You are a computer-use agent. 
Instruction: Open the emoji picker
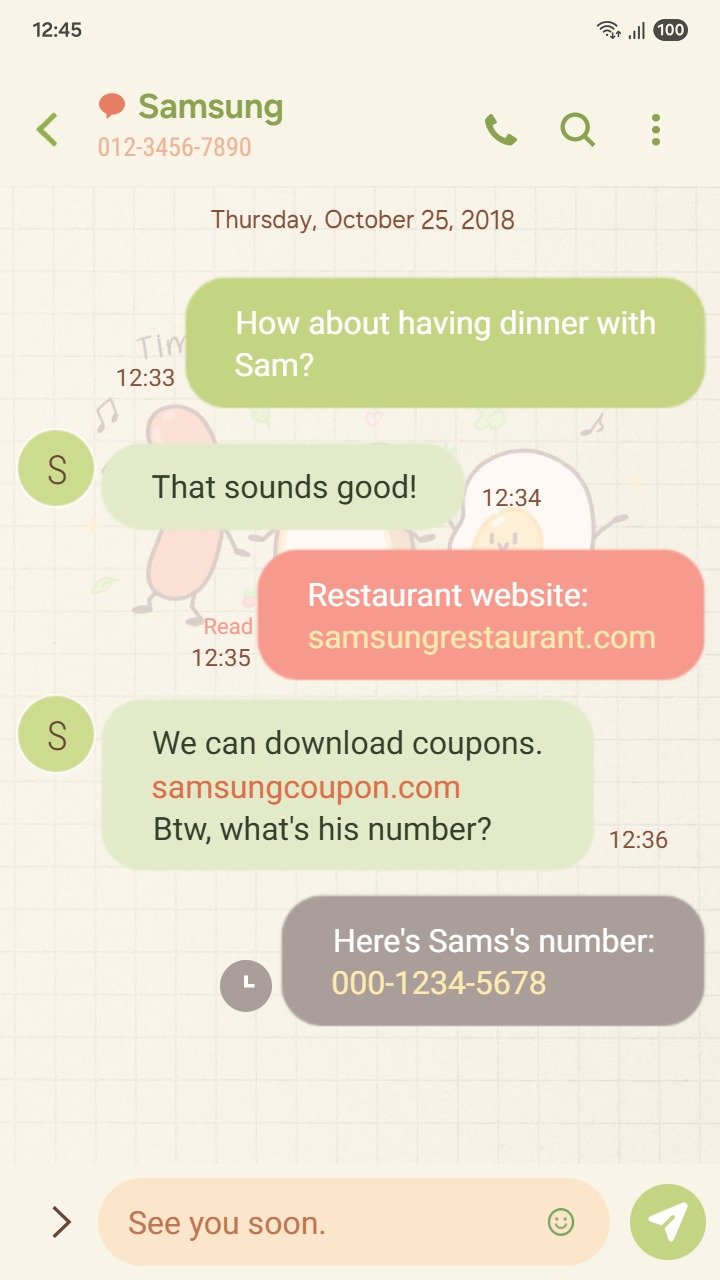pyautogui.click(x=561, y=1222)
